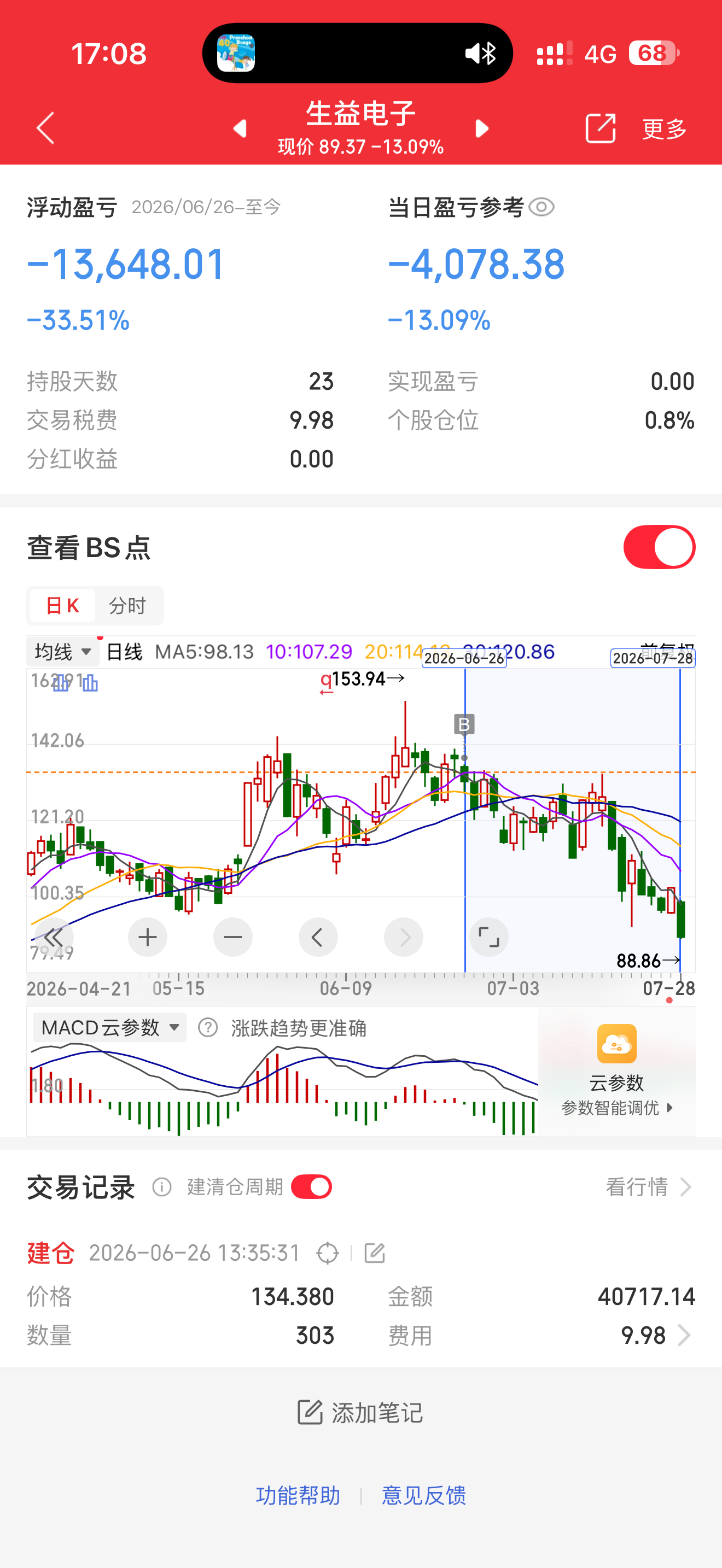
Task: Select the 日K chart tab
Action: 63,605
